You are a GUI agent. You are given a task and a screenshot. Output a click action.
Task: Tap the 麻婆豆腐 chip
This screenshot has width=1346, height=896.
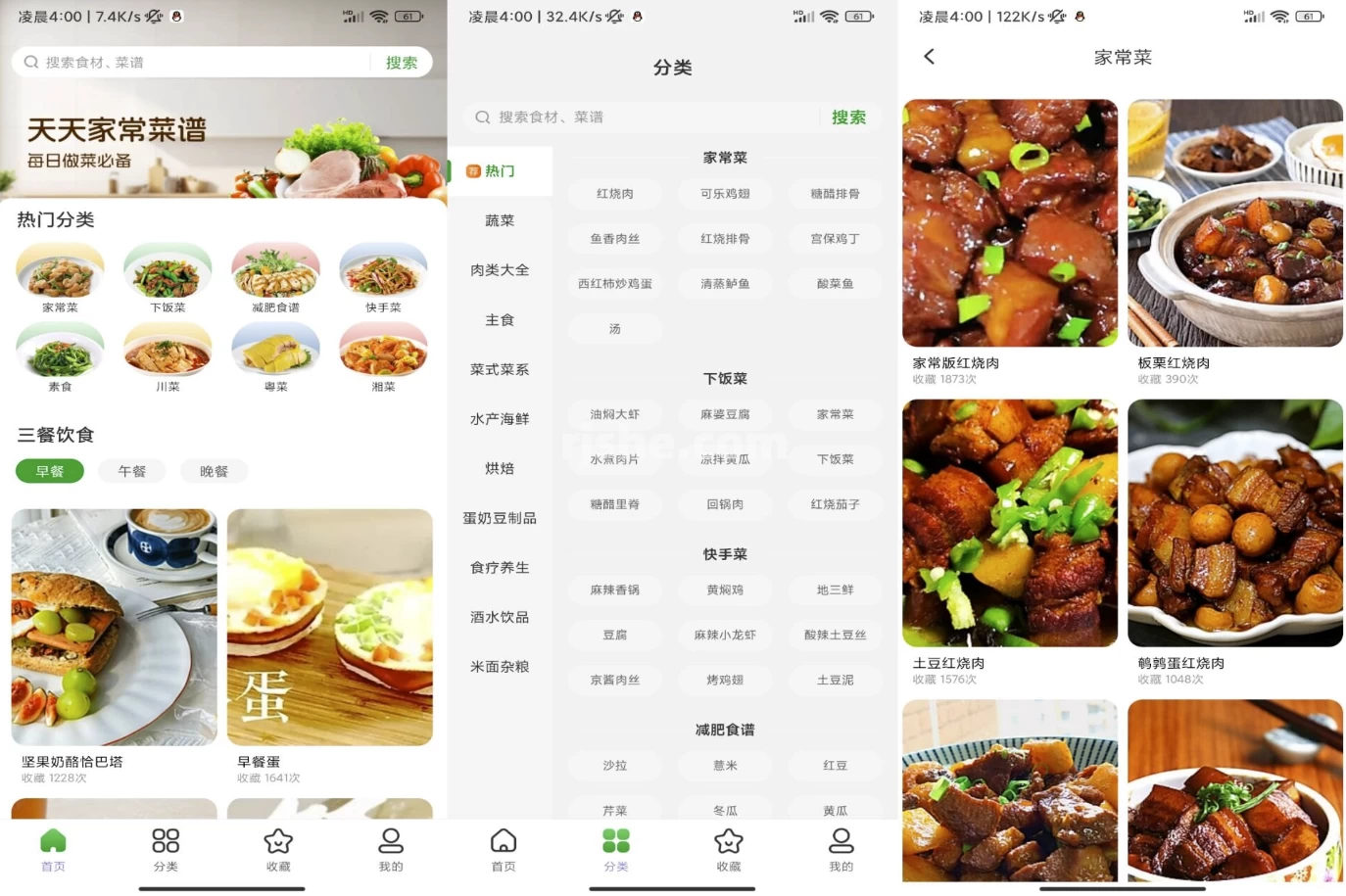(x=725, y=414)
